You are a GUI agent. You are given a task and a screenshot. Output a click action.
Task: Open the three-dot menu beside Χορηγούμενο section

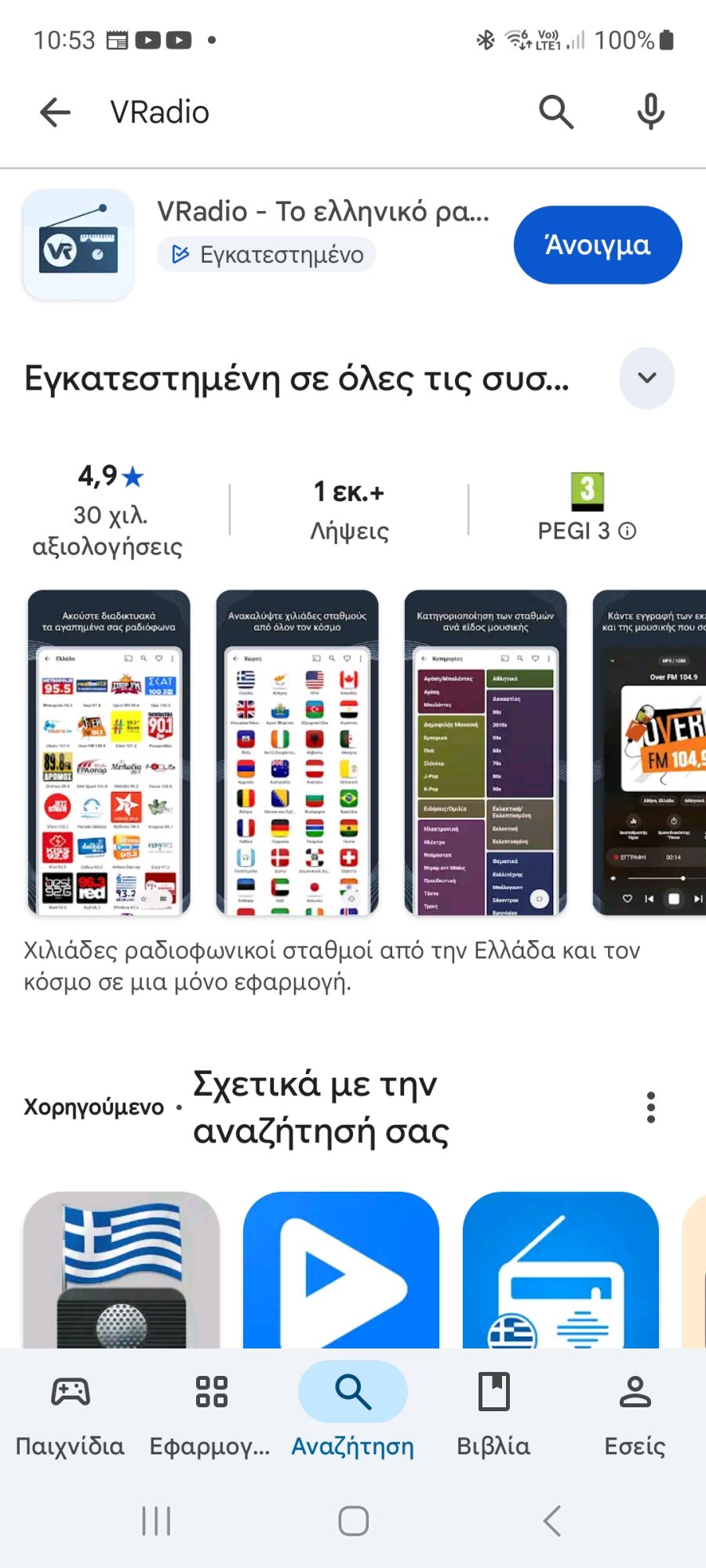pyautogui.click(x=650, y=1106)
